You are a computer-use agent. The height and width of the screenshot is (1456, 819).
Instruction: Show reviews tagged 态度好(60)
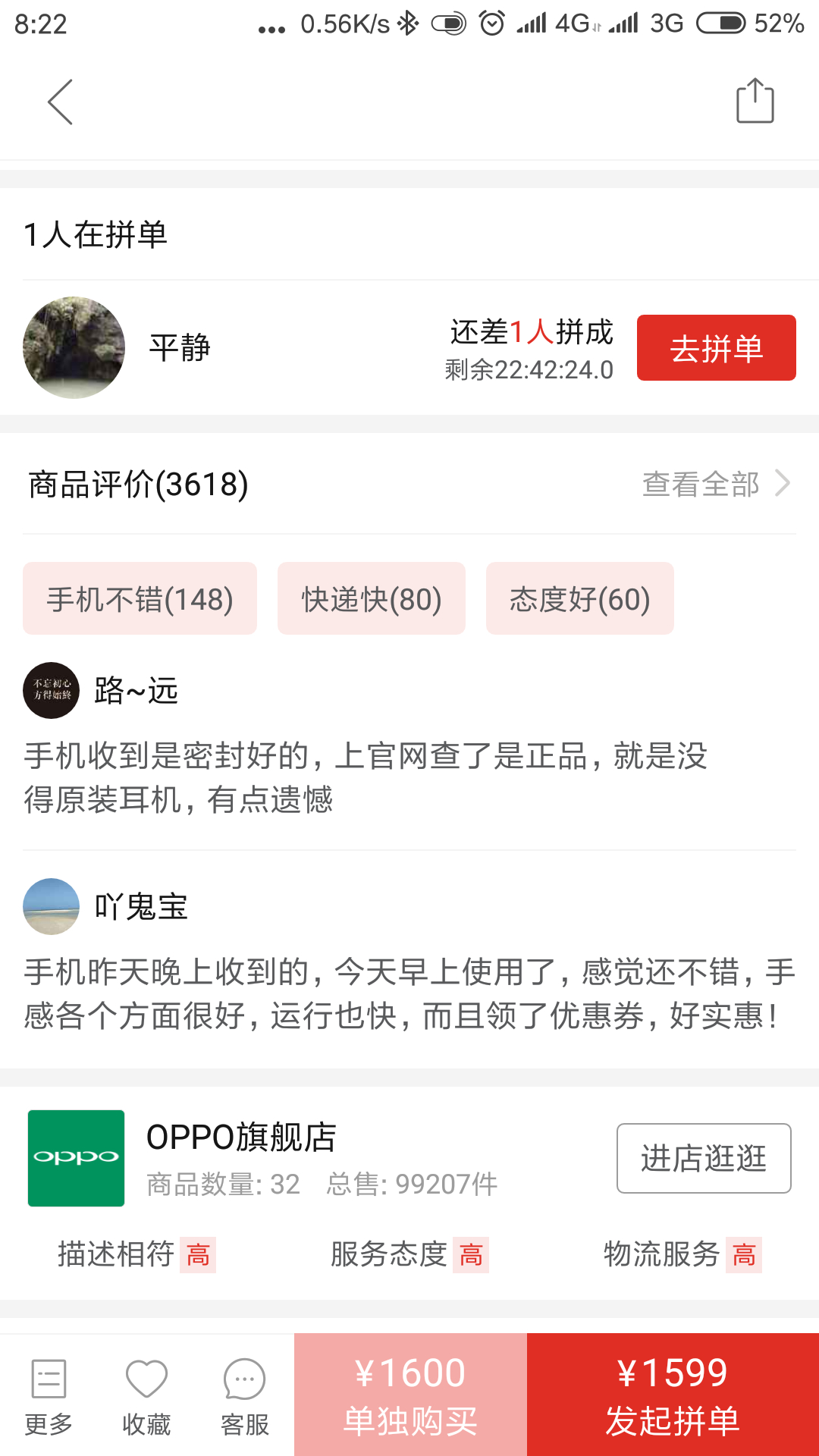579,599
